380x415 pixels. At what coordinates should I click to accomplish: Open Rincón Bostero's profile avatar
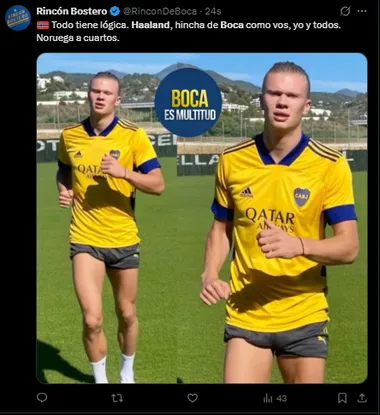18,18
